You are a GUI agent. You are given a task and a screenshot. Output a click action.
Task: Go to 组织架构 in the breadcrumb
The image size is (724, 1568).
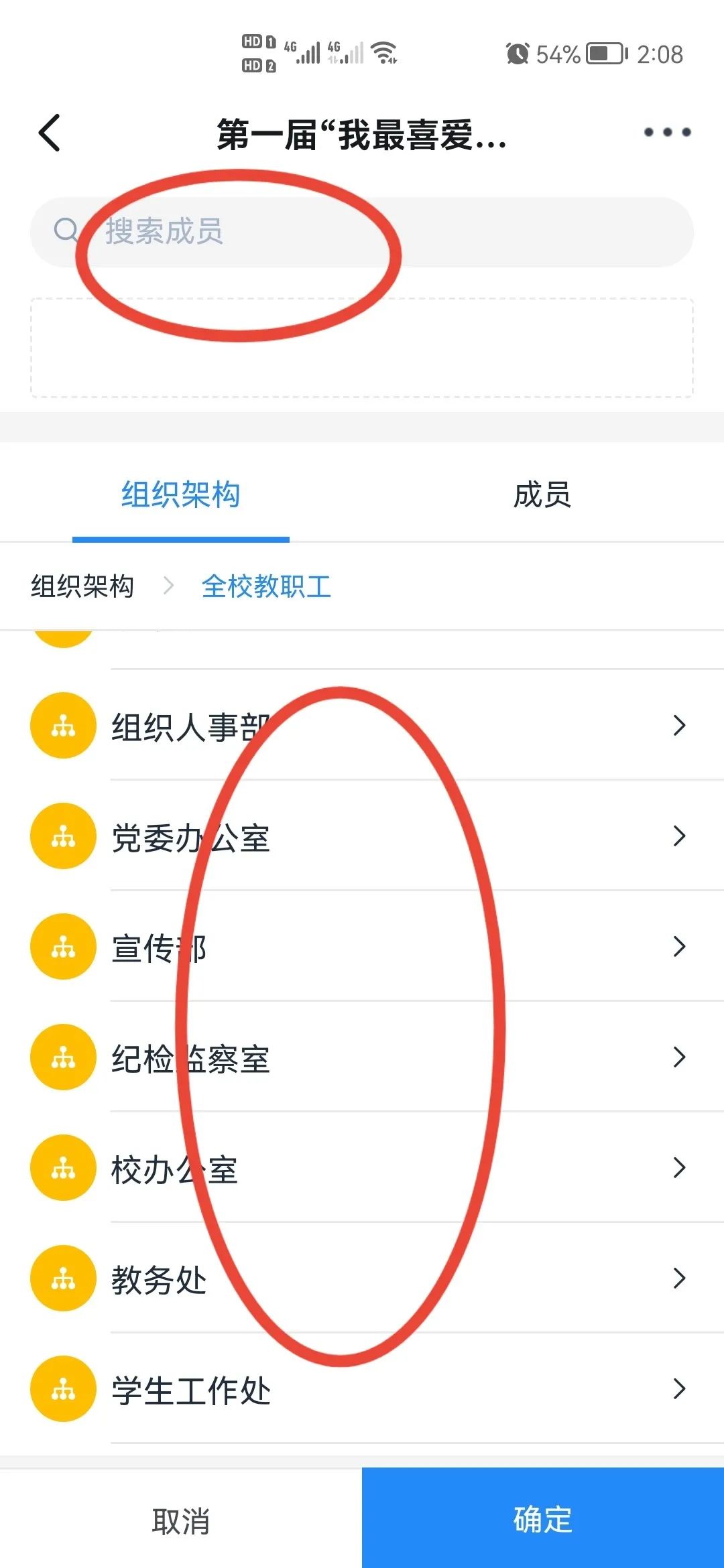tap(82, 586)
